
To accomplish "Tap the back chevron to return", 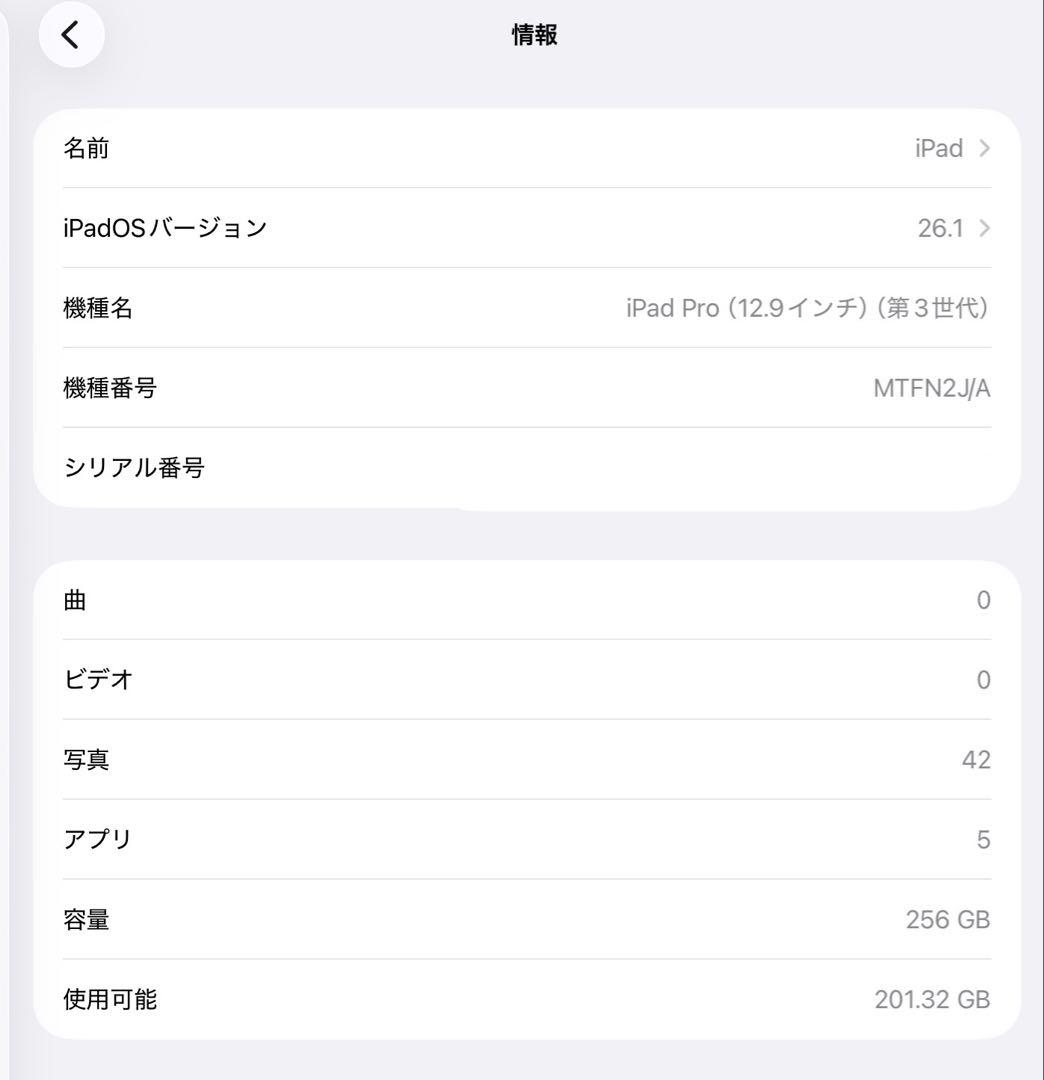I will 69,34.
